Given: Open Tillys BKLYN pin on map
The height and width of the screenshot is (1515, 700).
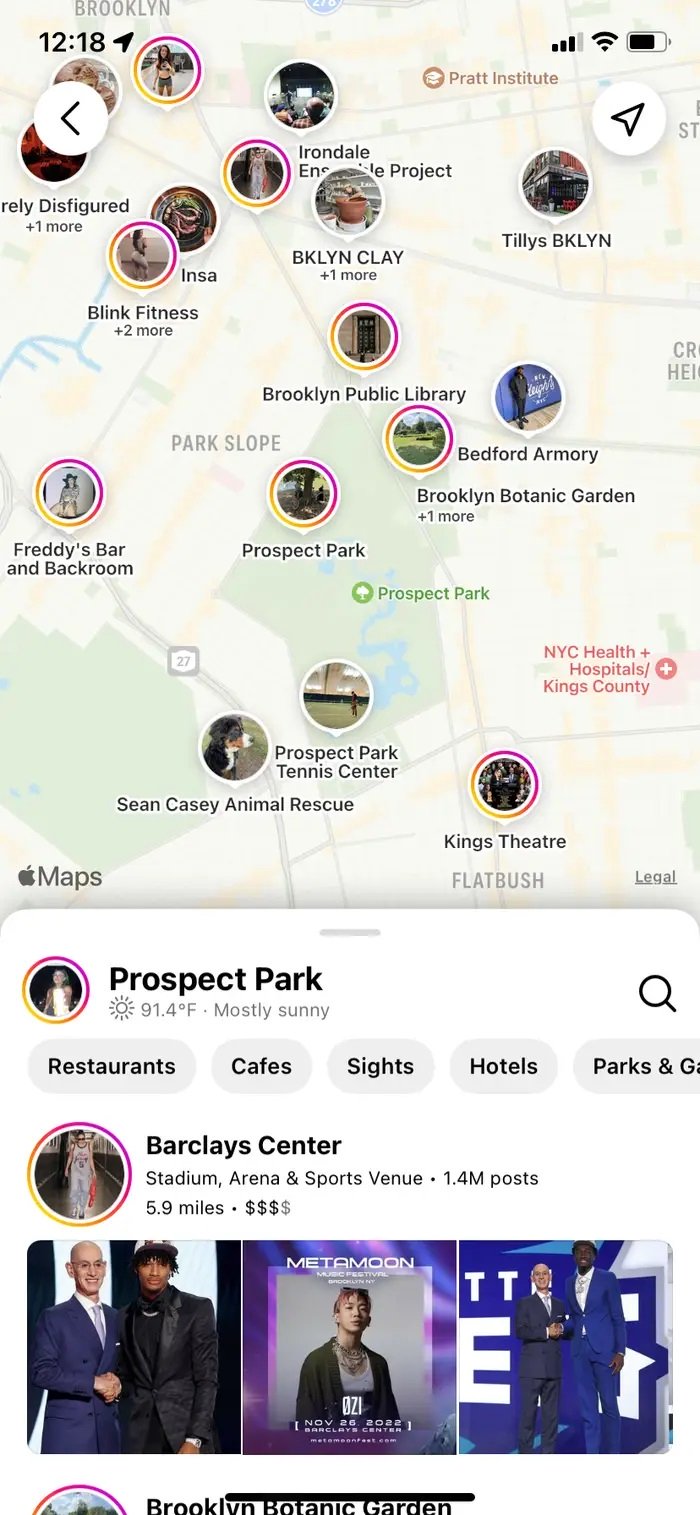Looking at the screenshot, I should coord(555,185).
